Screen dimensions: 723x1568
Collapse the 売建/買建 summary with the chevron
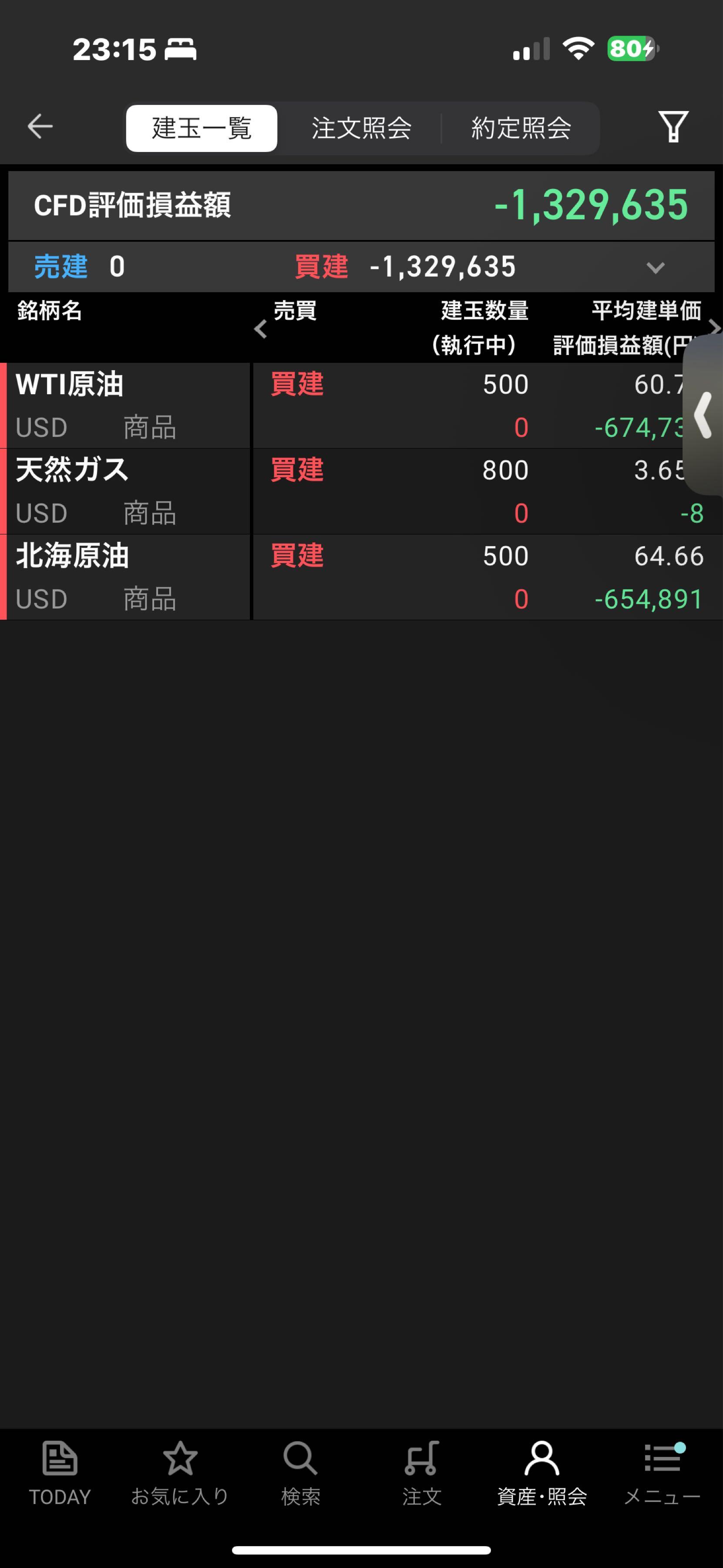pyautogui.click(x=656, y=267)
